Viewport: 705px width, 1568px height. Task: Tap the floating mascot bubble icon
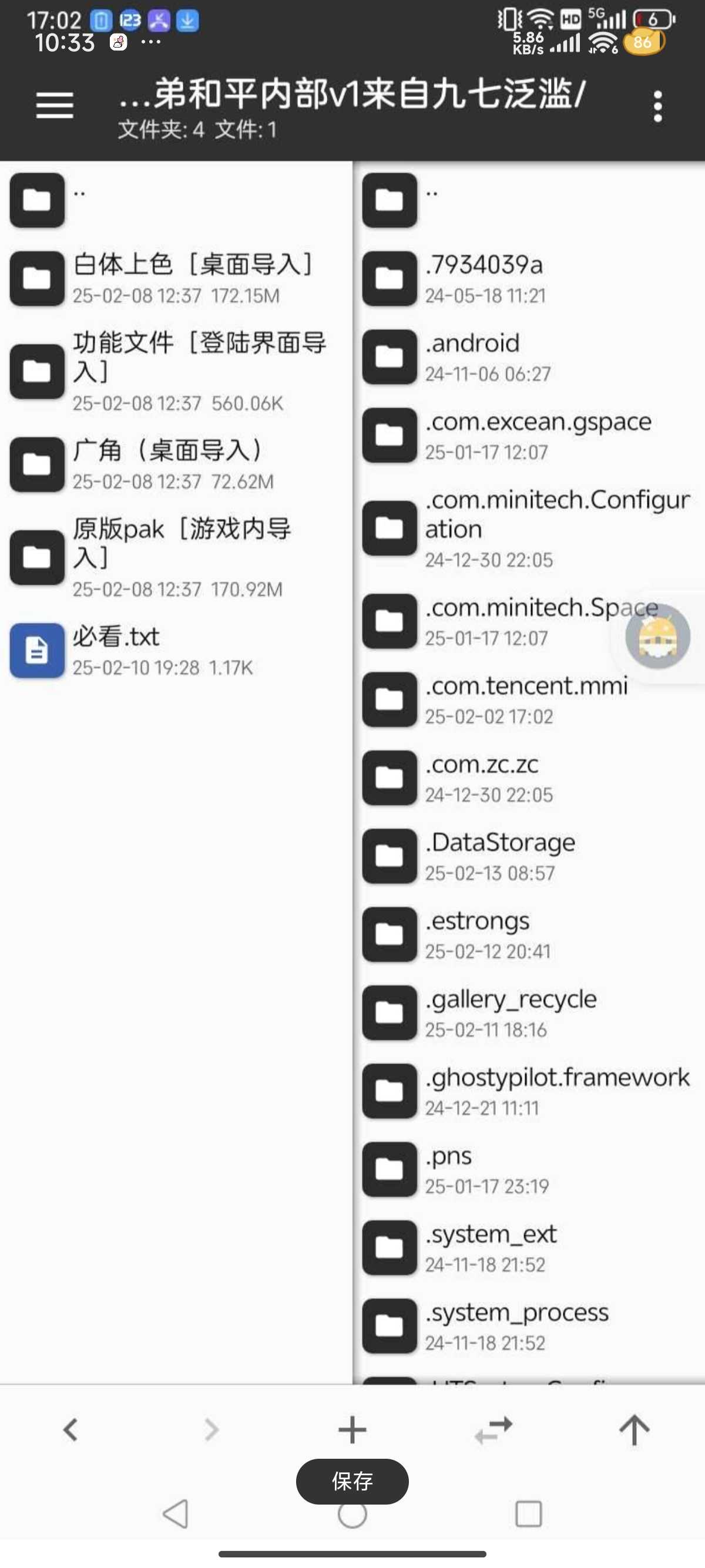tap(657, 637)
